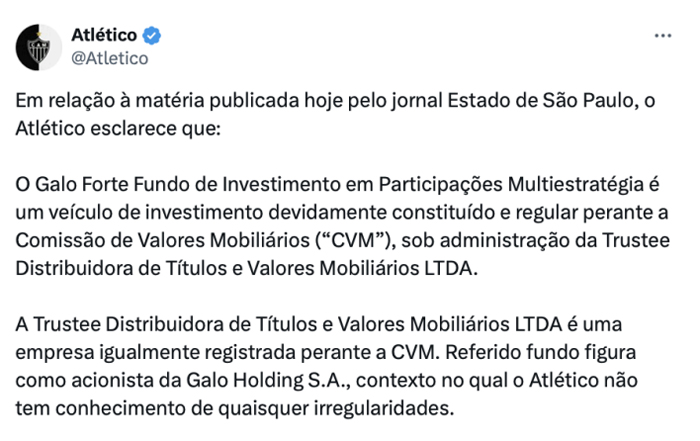The width and height of the screenshot is (700, 441).
Task: Open the Atlético profile avatar
Action: 38,47
